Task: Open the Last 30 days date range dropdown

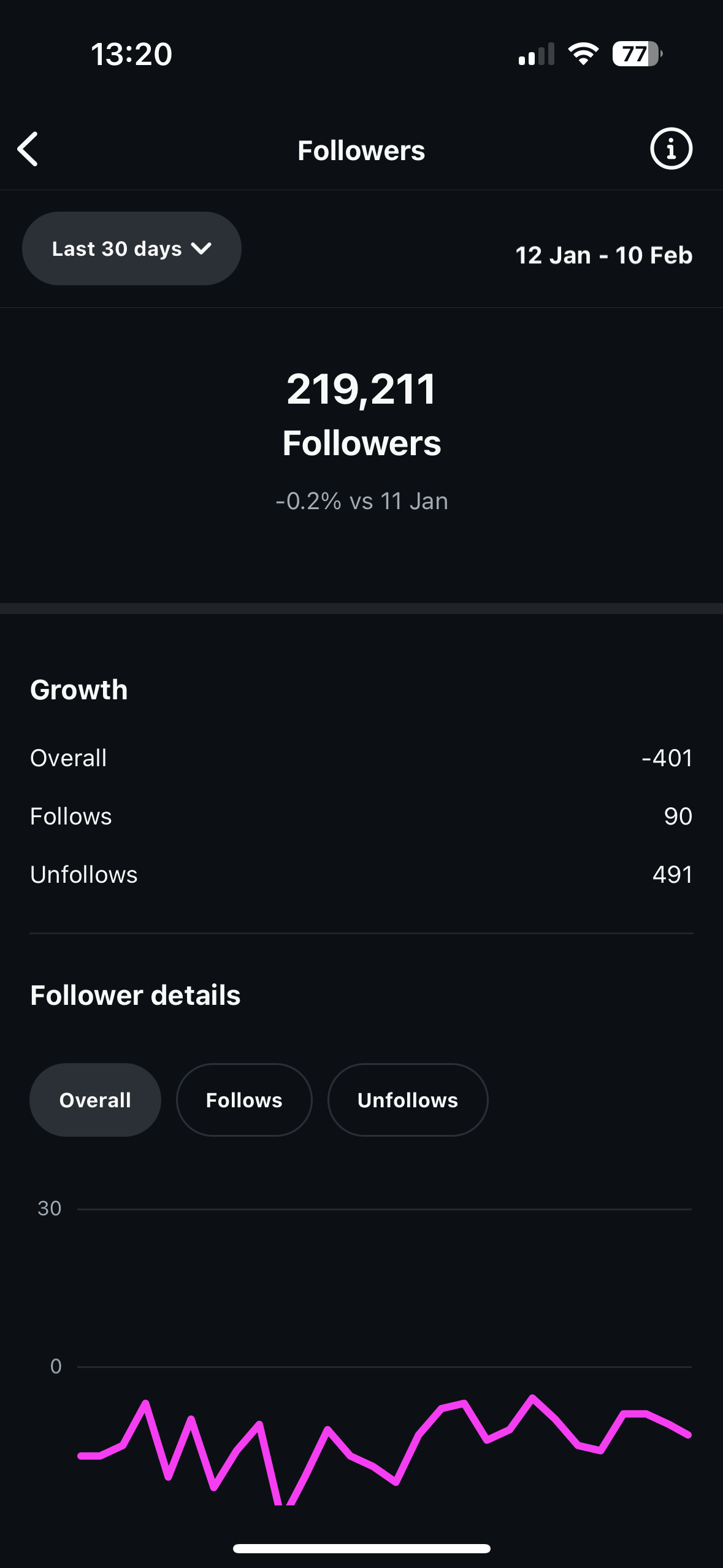Action: [x=132, y=248]
